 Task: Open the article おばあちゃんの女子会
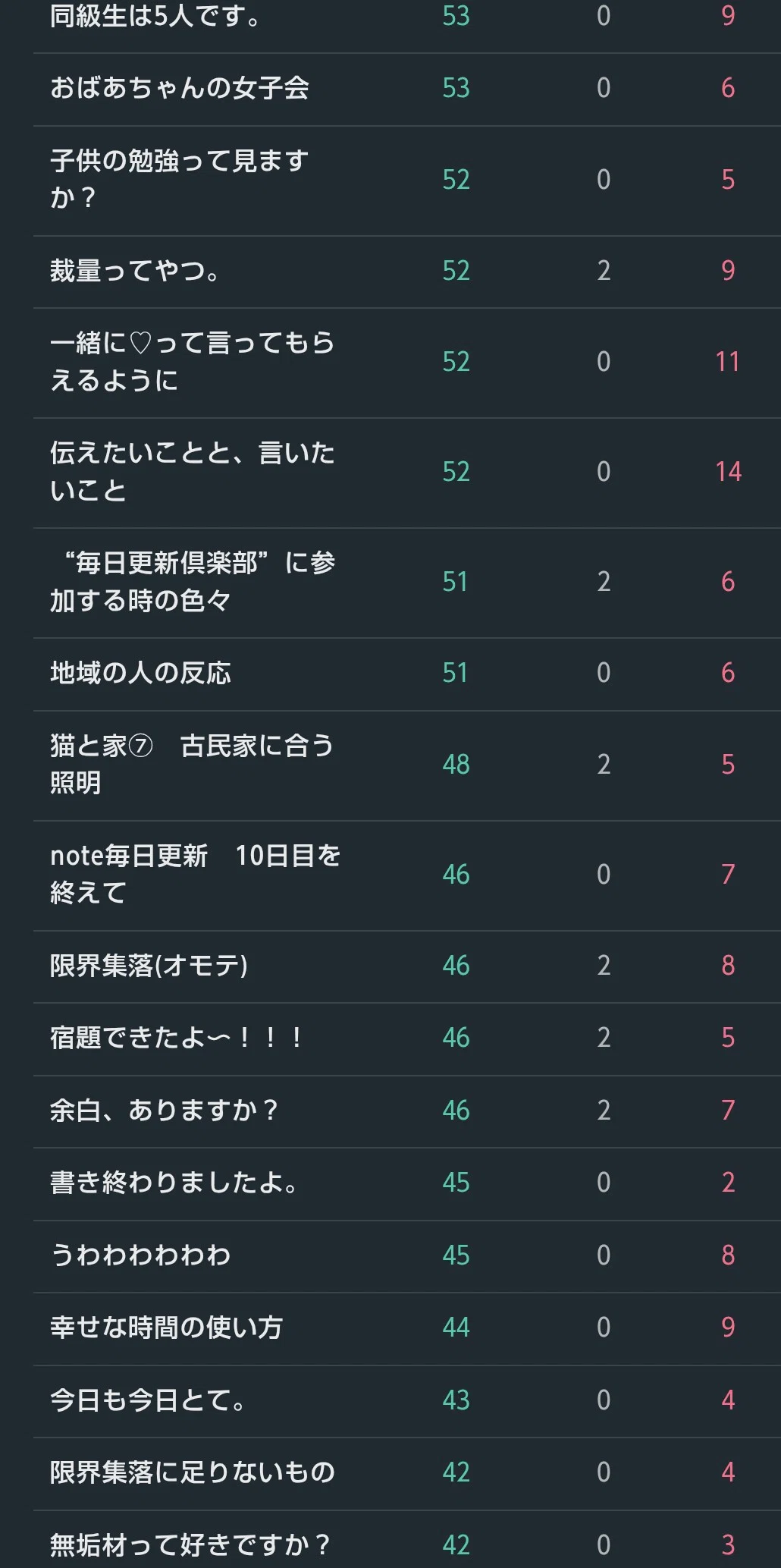pyautogui.click(x=180, y=88)
